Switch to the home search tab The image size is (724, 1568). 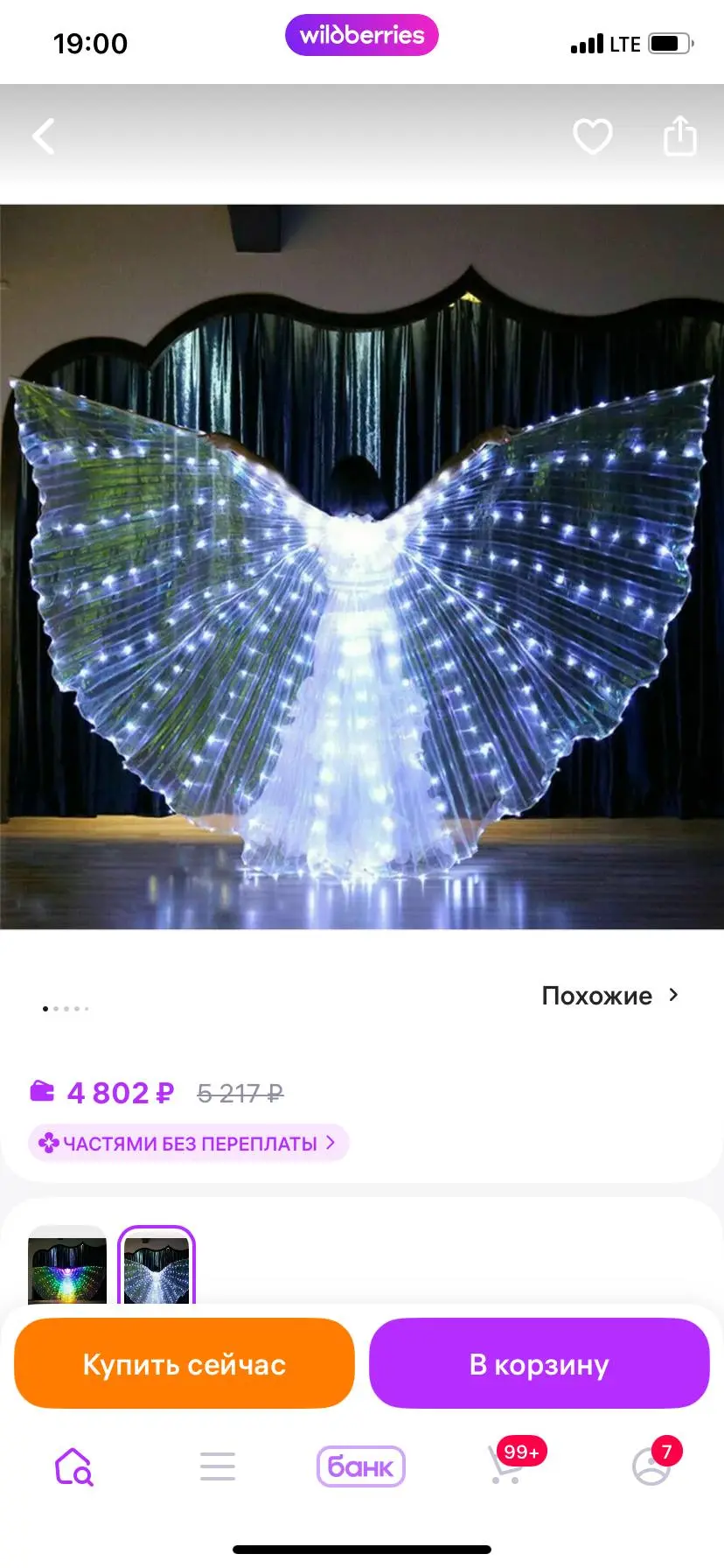click(73, 1466)
